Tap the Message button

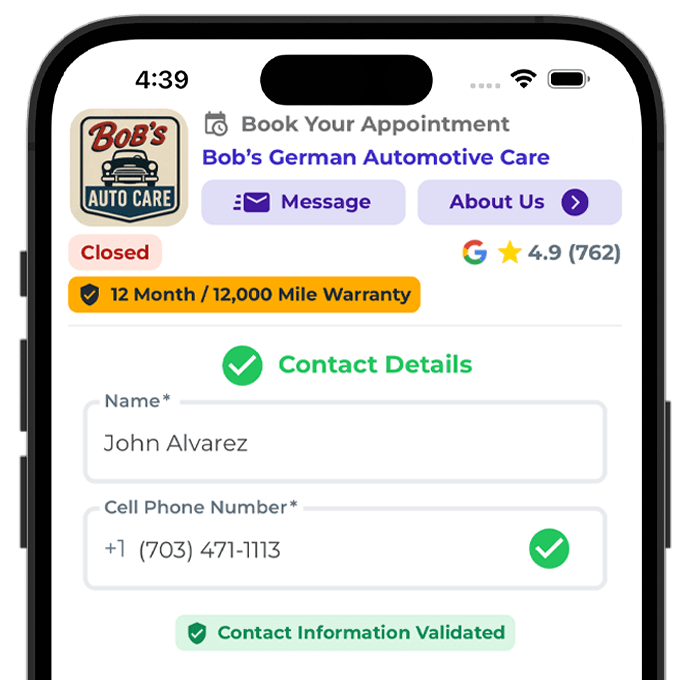(303, 202)
